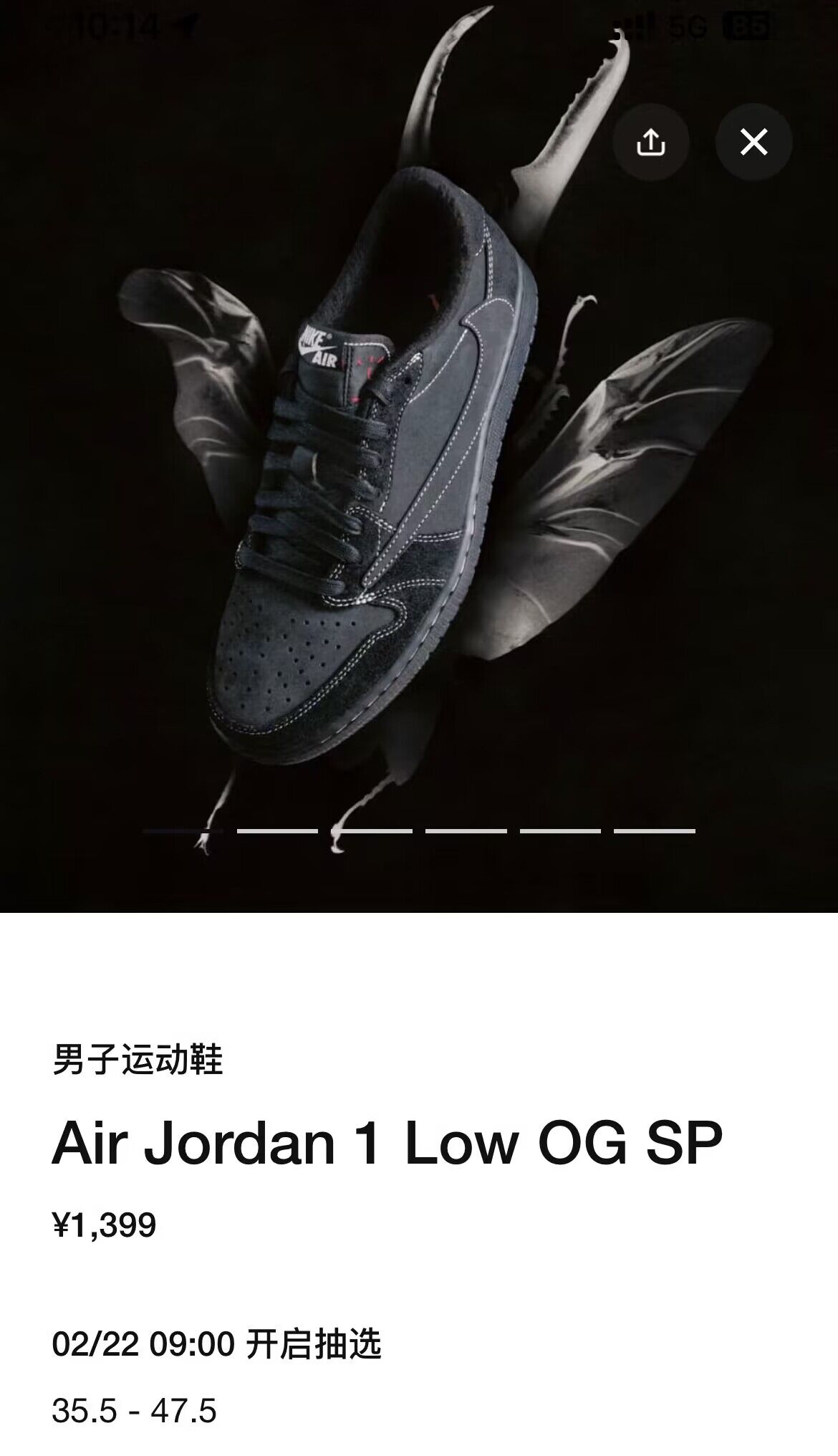Share this Air Jordan 1 Low listing
The image size is (838, 1456).
650,142
